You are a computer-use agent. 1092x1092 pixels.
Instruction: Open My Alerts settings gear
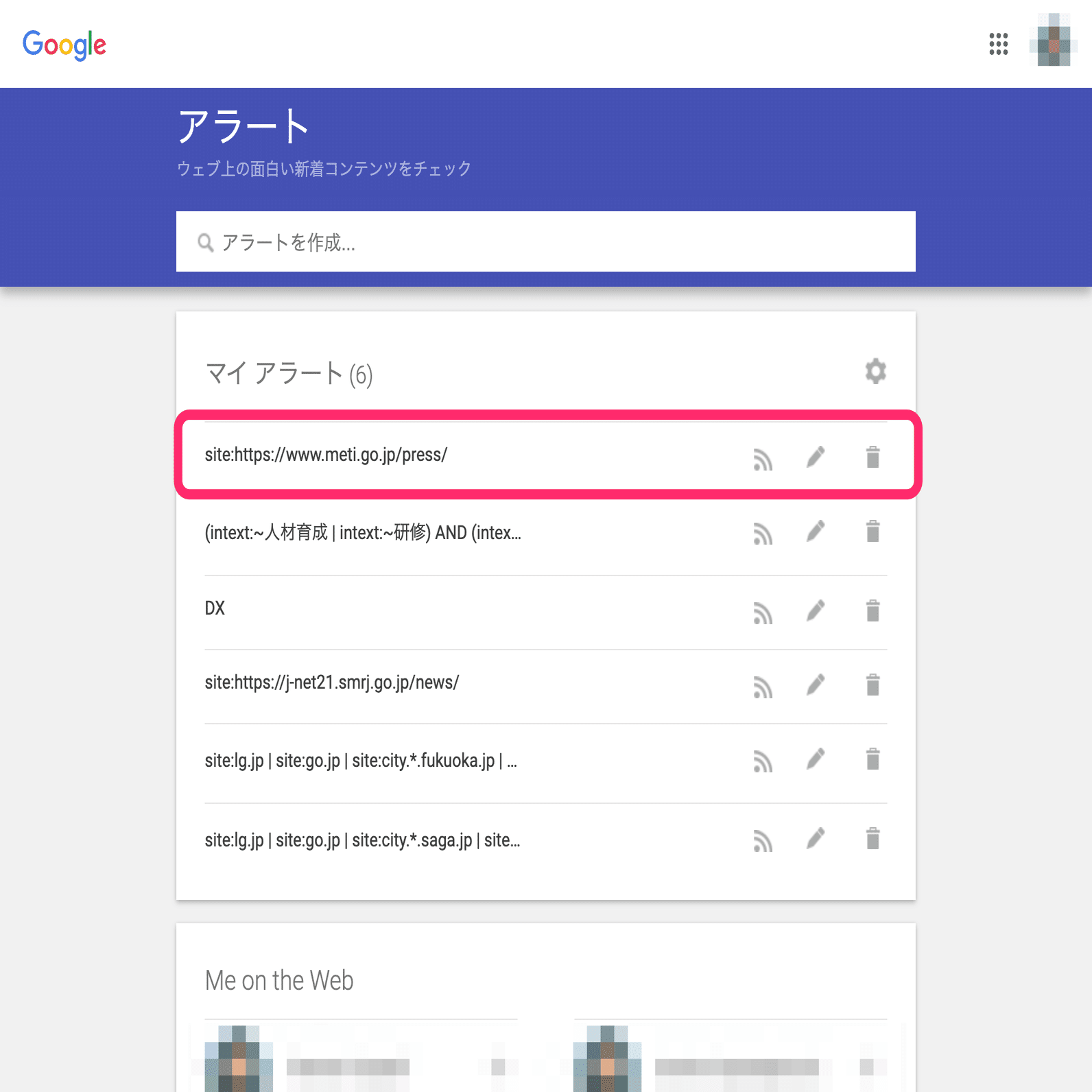[x=875, y=371]
